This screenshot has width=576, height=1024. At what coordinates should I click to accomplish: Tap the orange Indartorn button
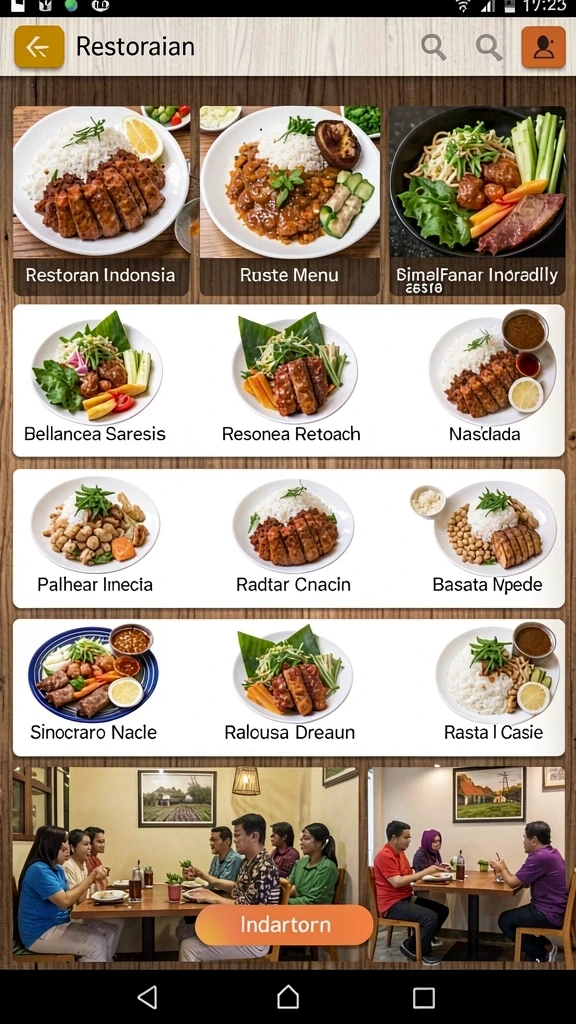284,925
